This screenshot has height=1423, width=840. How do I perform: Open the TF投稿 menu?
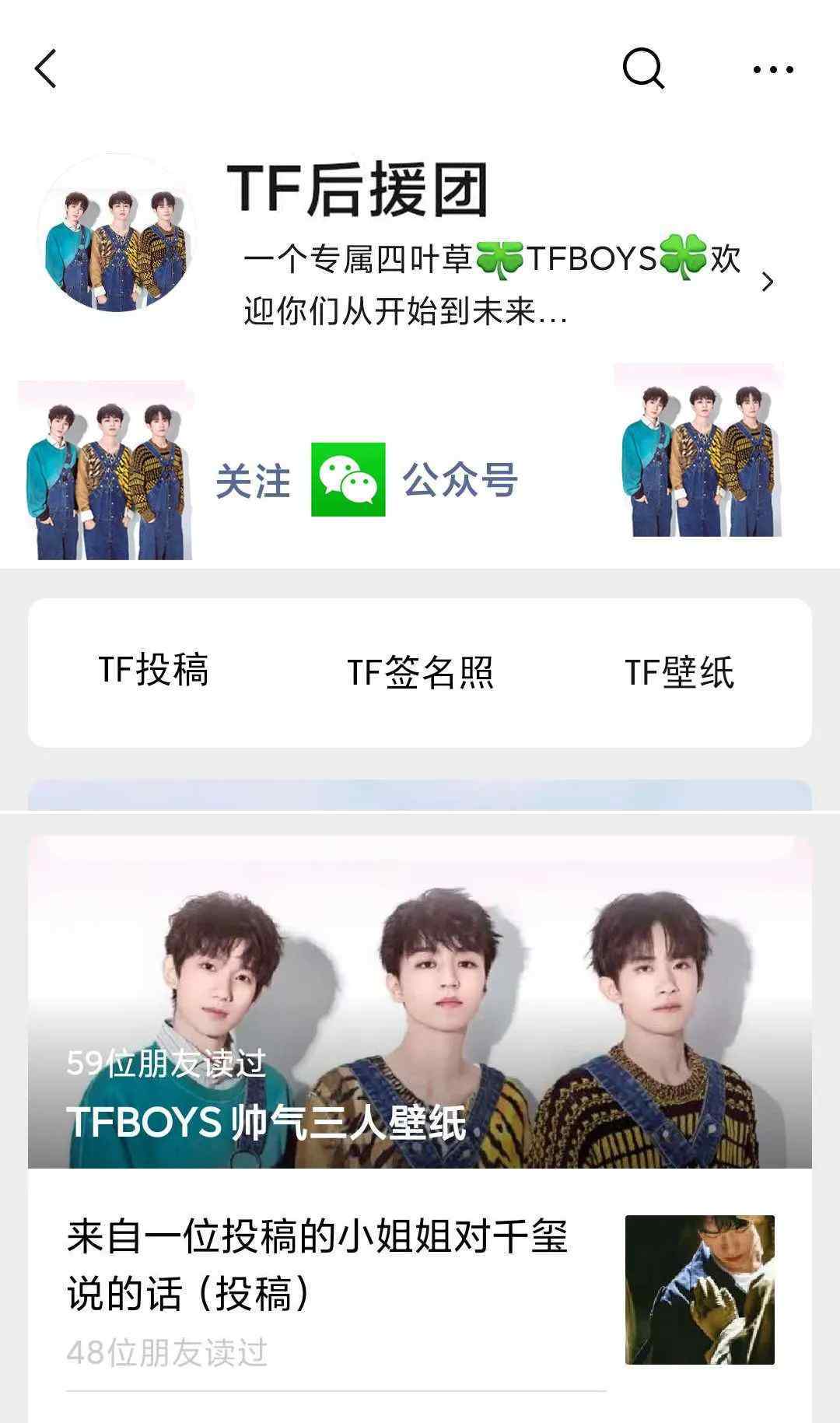[153, 671]
